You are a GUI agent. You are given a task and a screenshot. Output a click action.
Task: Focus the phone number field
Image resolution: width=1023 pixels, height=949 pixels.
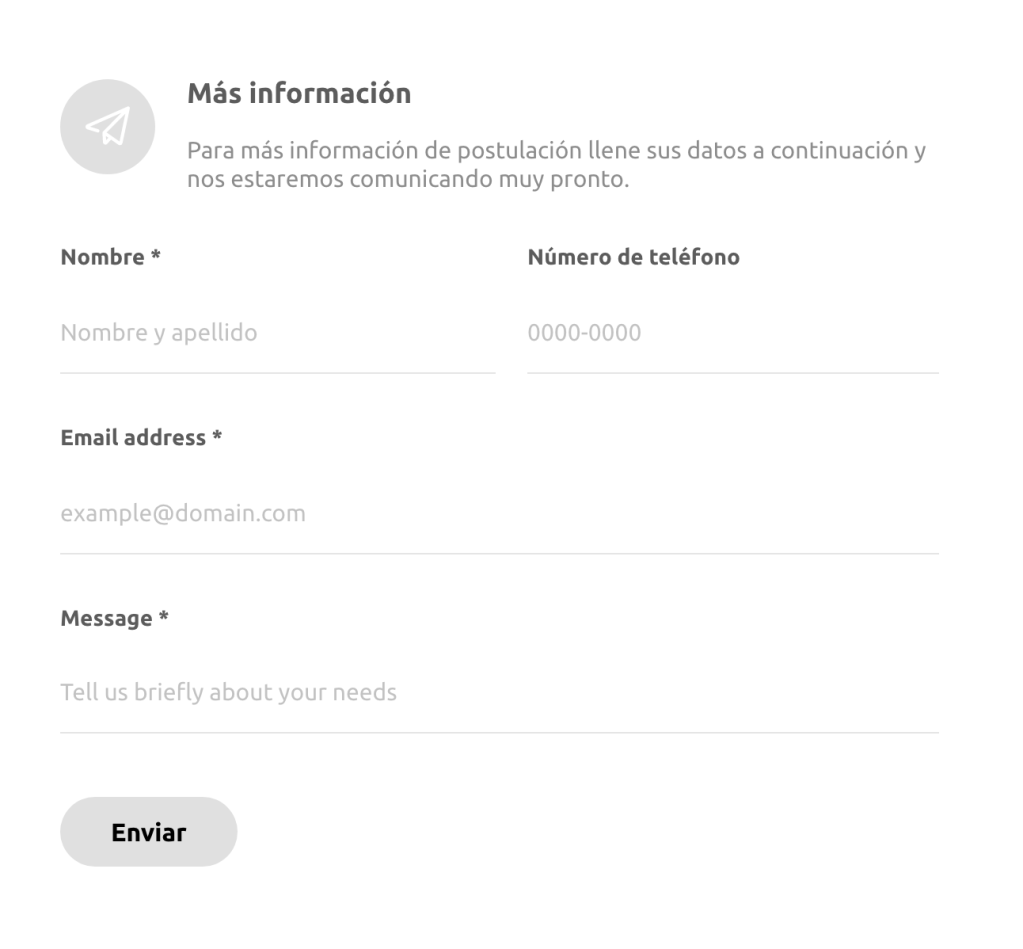(732, 333)
